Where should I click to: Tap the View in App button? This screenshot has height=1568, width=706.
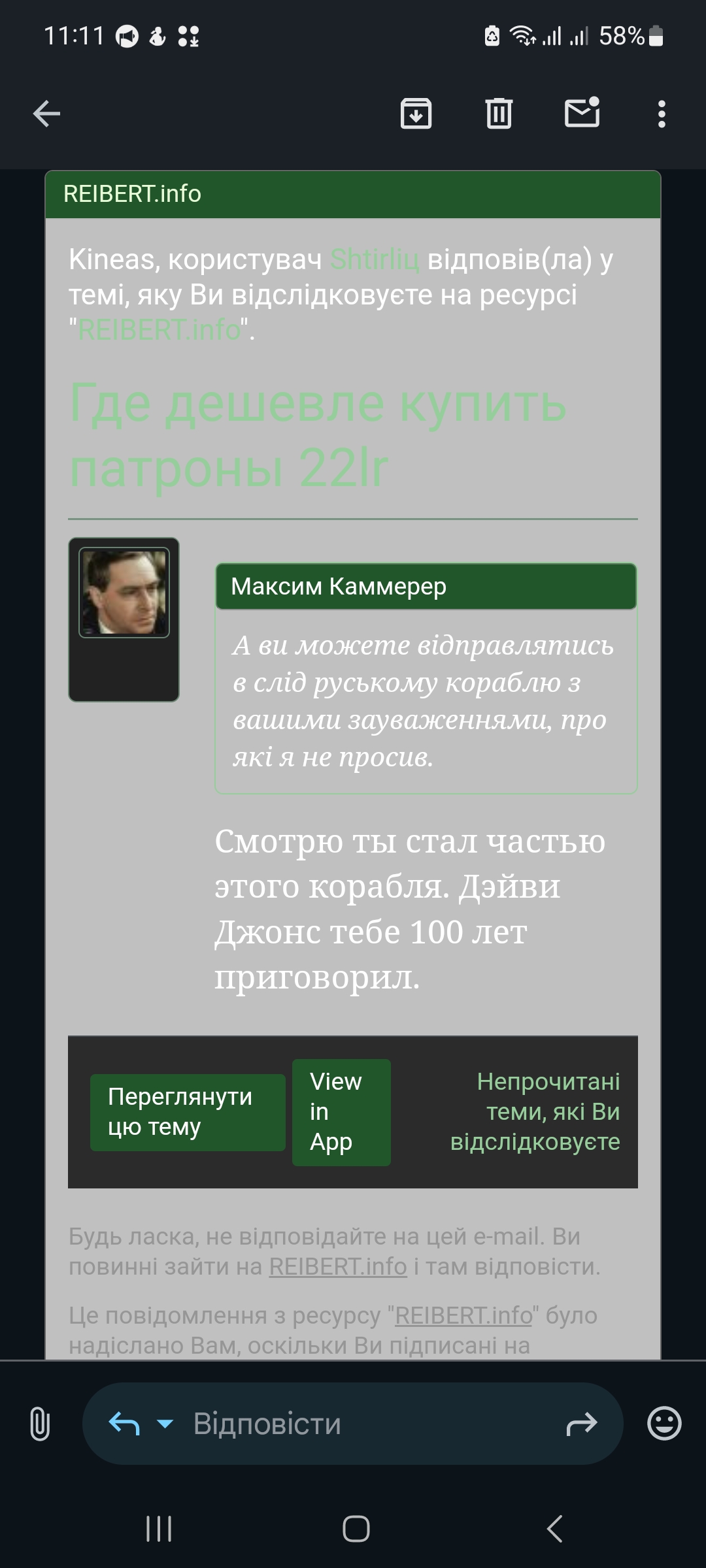pyautogui.click(x=341, y=1112)
